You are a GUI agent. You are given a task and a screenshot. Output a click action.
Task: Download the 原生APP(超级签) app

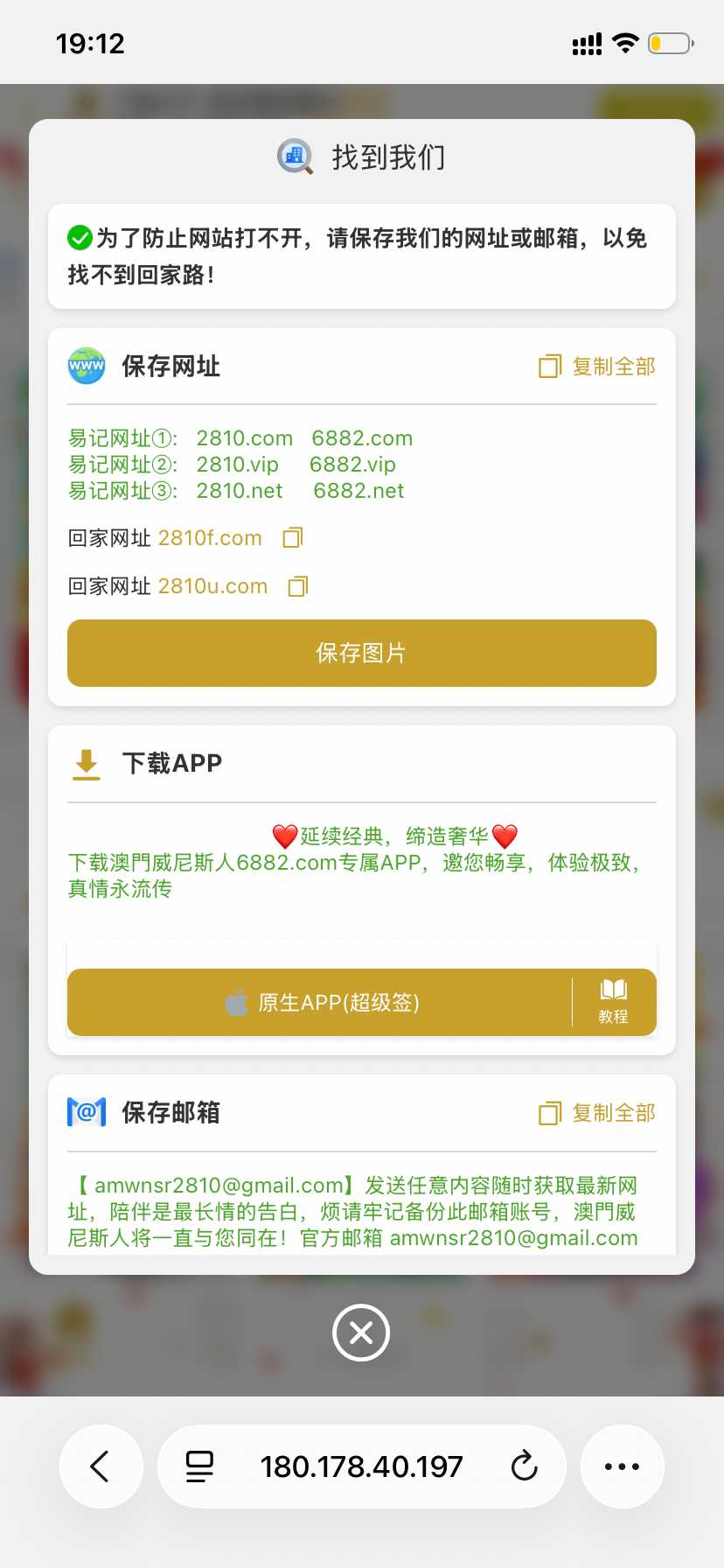coord(322,1003)
